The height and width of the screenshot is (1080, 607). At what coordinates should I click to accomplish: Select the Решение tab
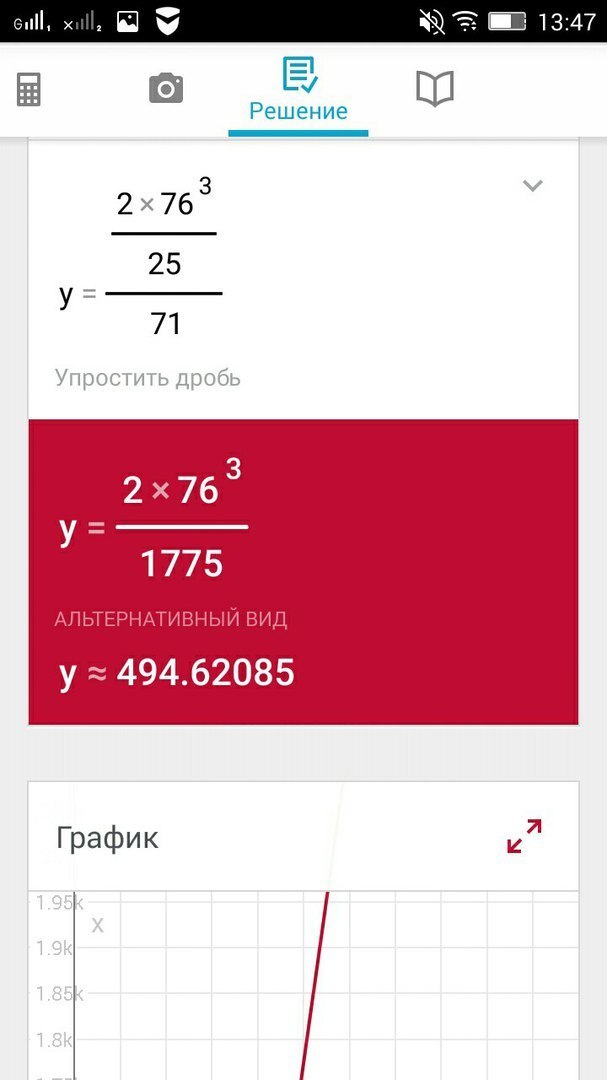click(x=298, y=91)
